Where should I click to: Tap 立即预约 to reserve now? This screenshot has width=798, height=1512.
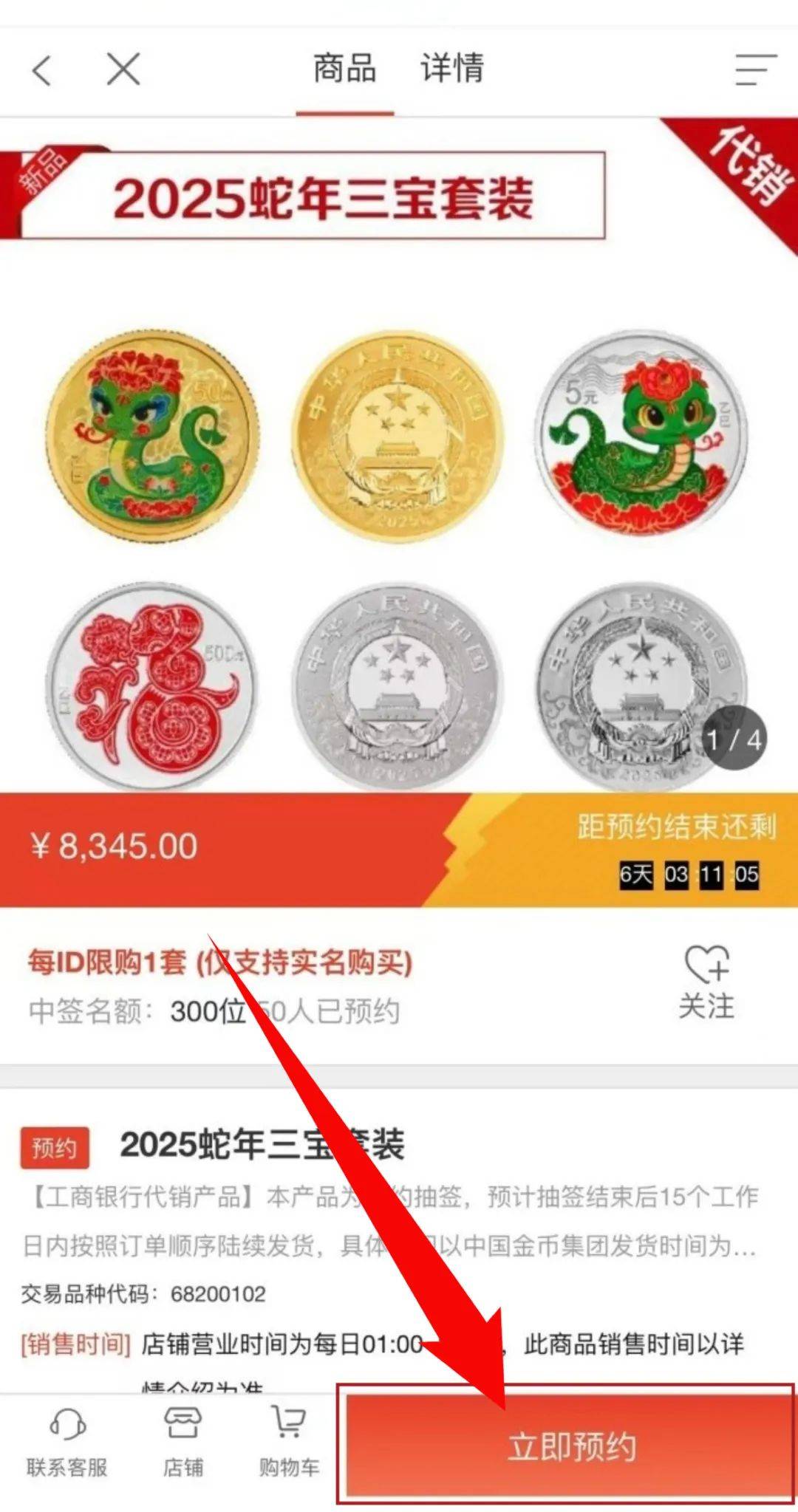tap(570, 1446)
